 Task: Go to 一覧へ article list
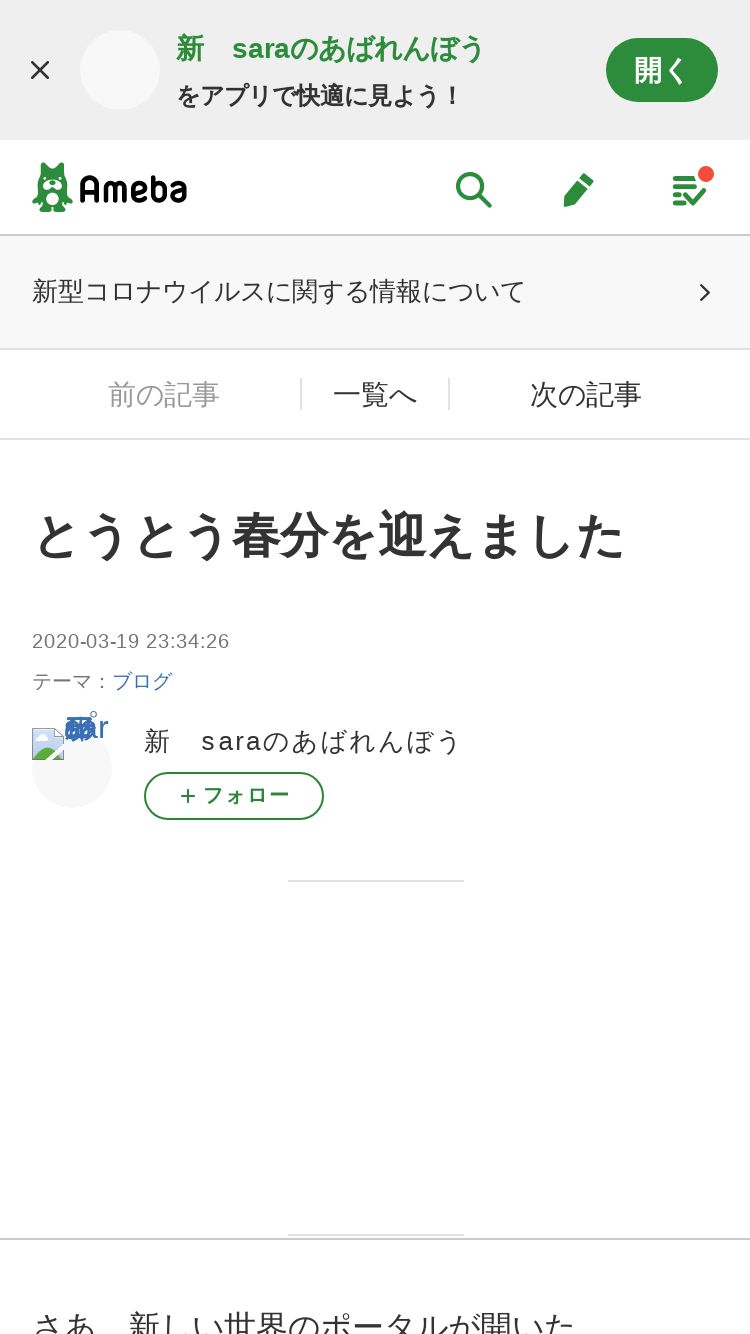pos(375,394)
